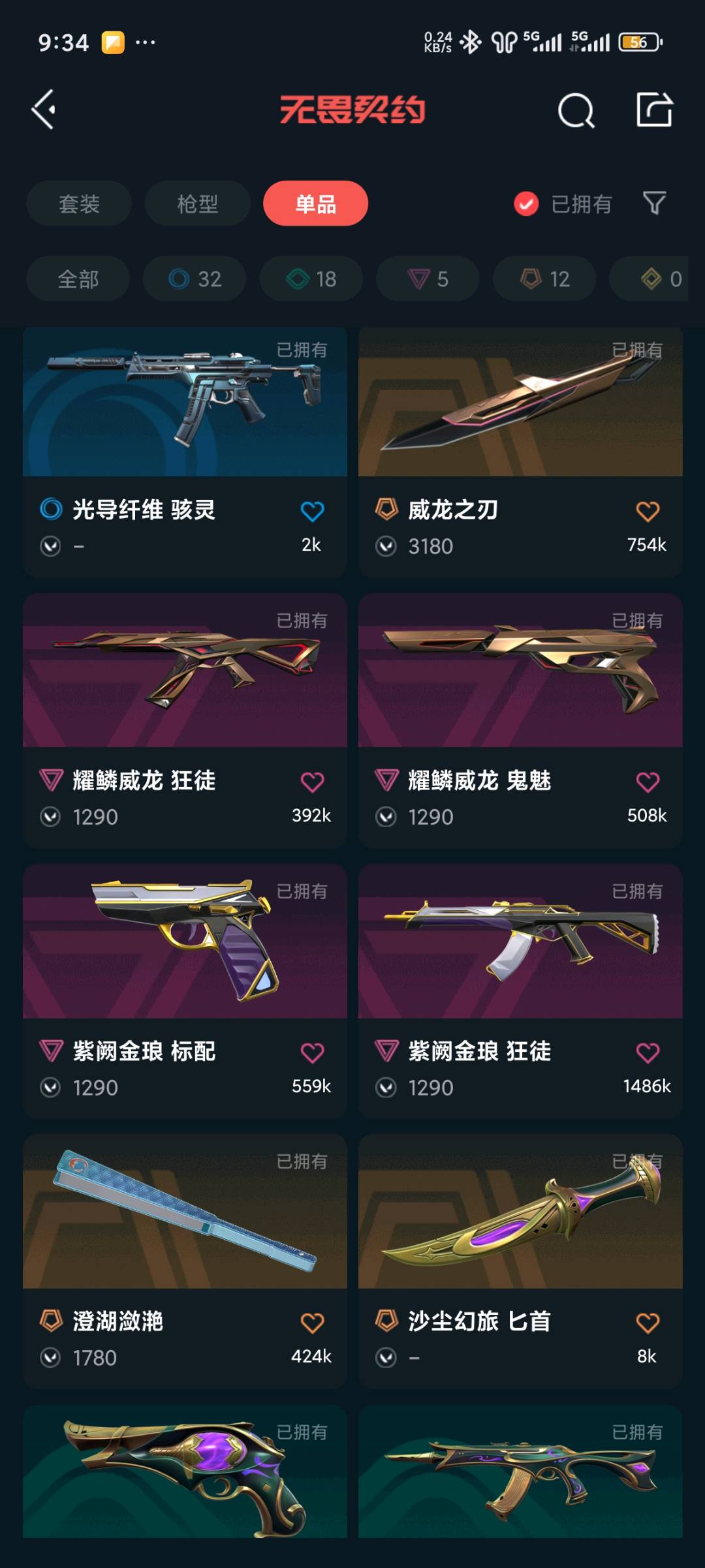Image resolution: width=705 pixels, height=1568 pixels.
Task: Select the 单品 tab
Action: [315, 204]
